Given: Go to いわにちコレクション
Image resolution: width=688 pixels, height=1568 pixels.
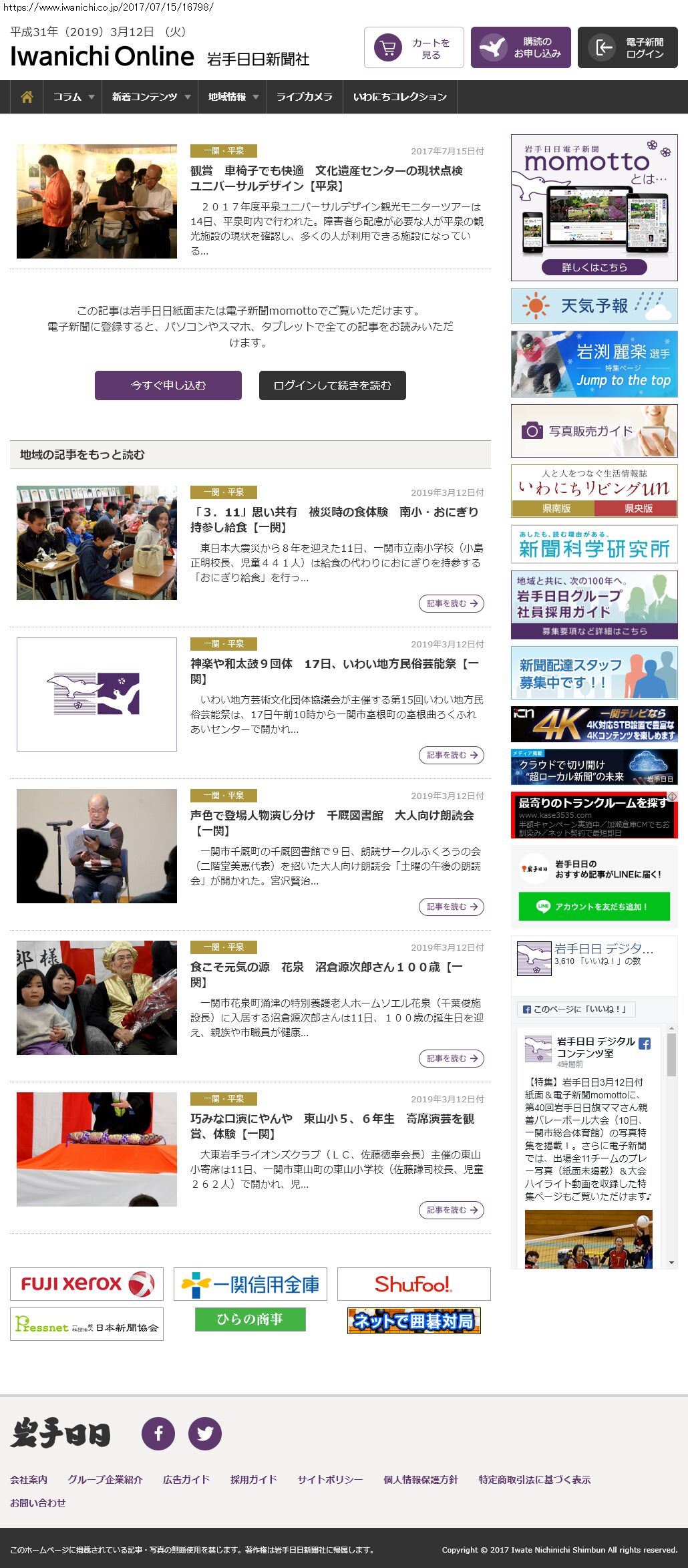Looking at the screenshot, I should (x=399, y=97).
